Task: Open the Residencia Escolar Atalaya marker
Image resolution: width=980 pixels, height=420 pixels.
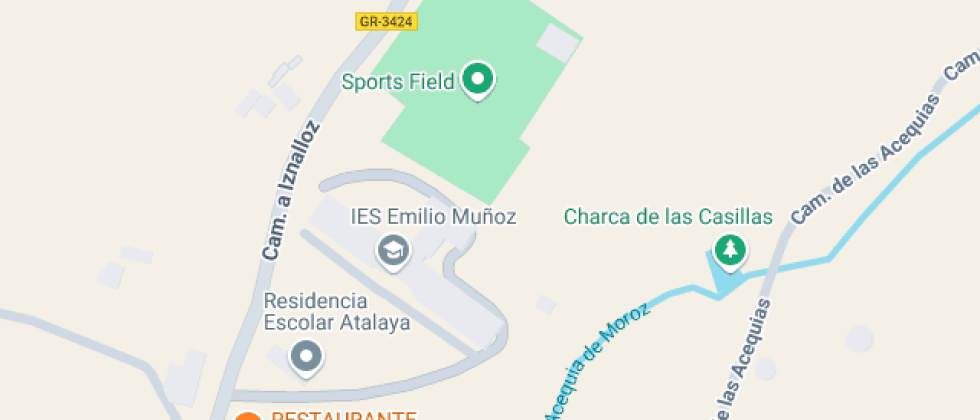Action: 306,356
